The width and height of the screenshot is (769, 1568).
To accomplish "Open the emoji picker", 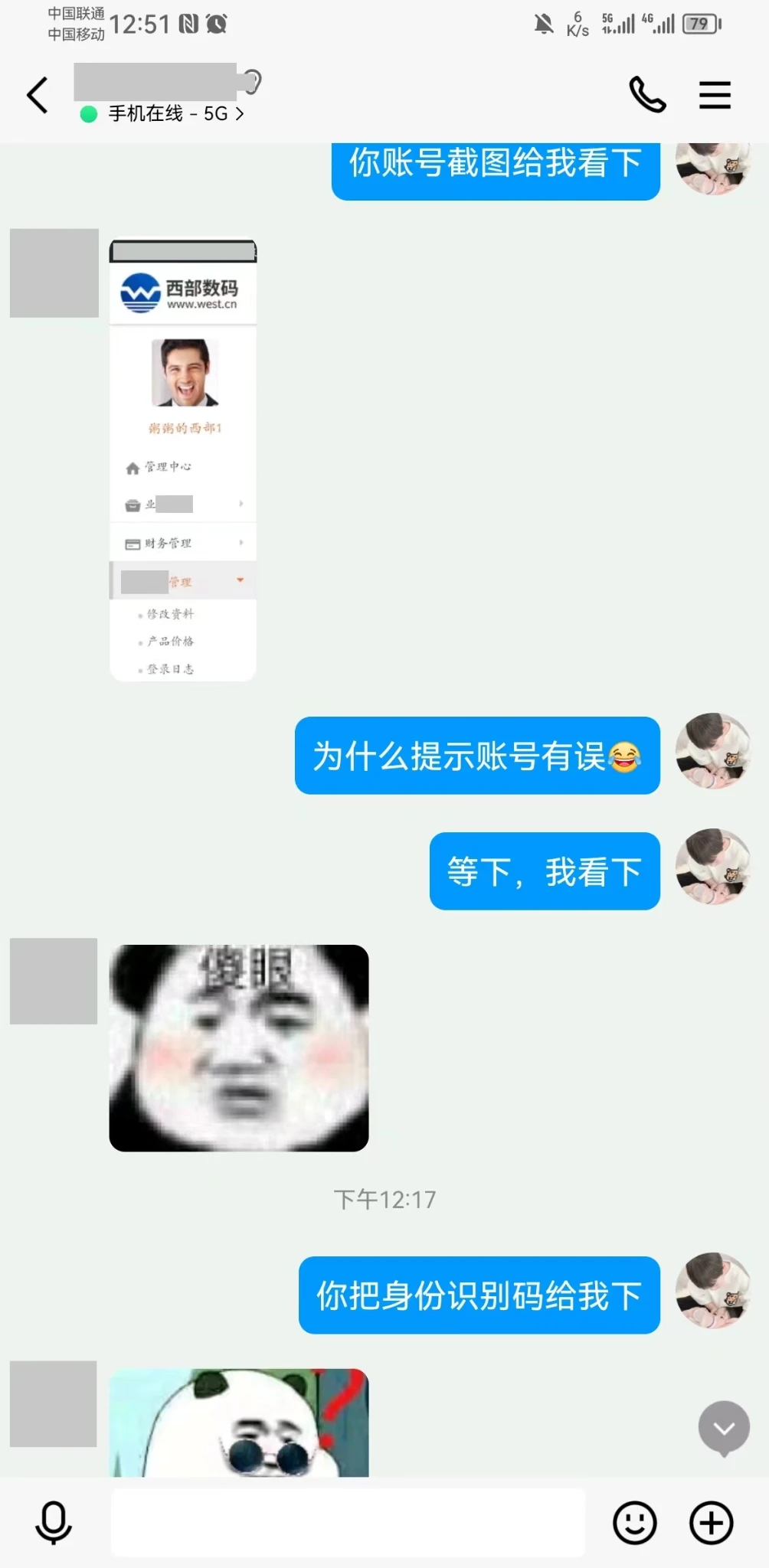I will pos(635,1522).
